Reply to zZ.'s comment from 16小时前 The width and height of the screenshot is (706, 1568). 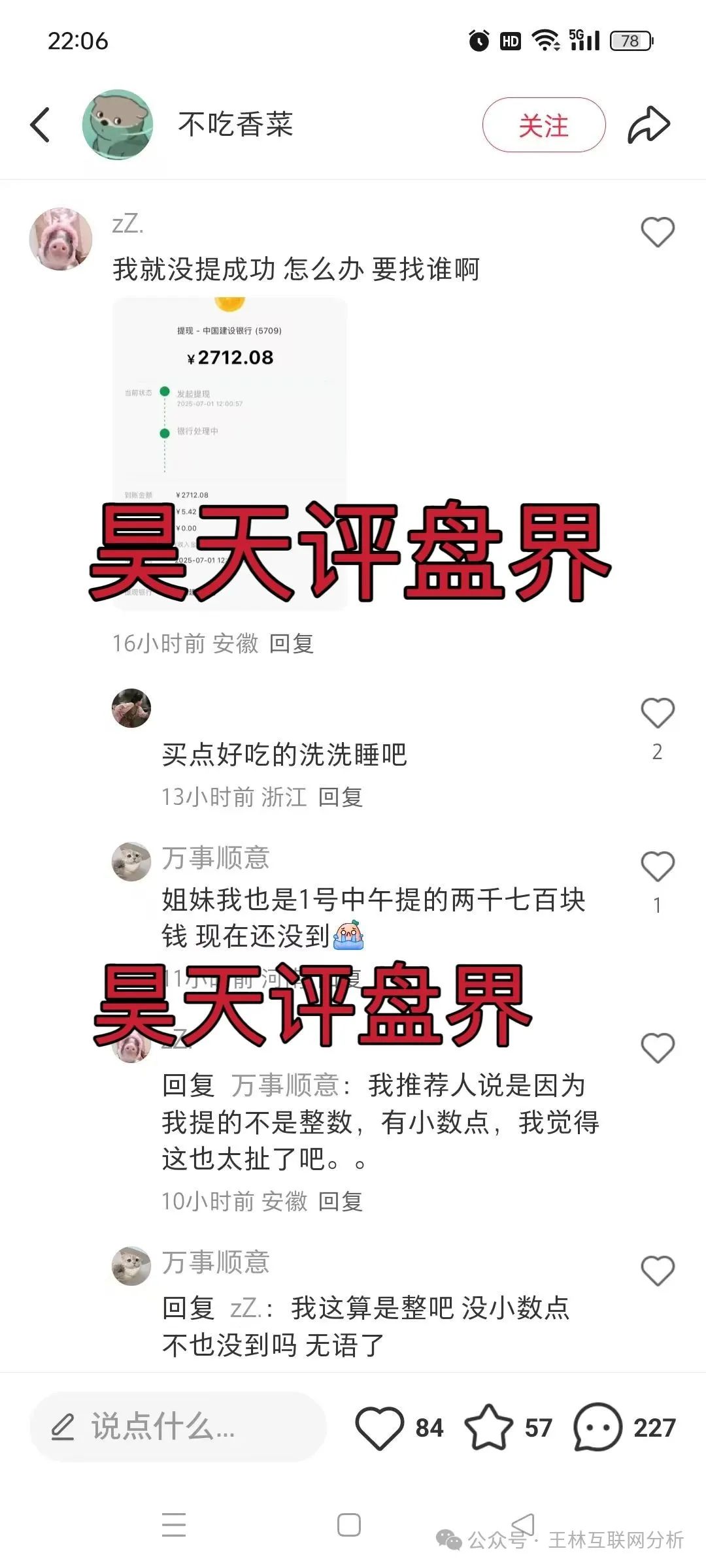point(292,644)
